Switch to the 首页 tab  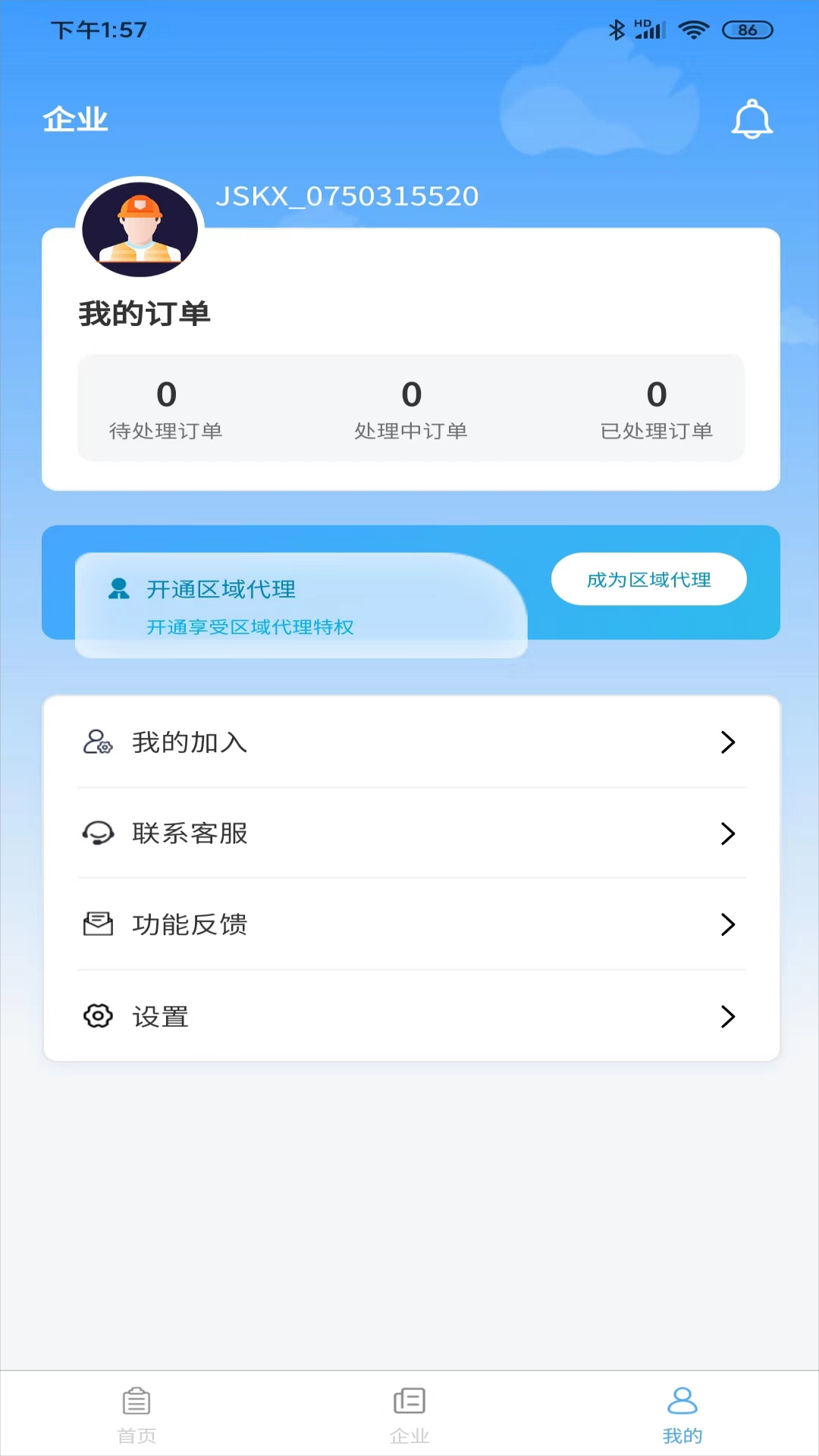(136, 1410)
